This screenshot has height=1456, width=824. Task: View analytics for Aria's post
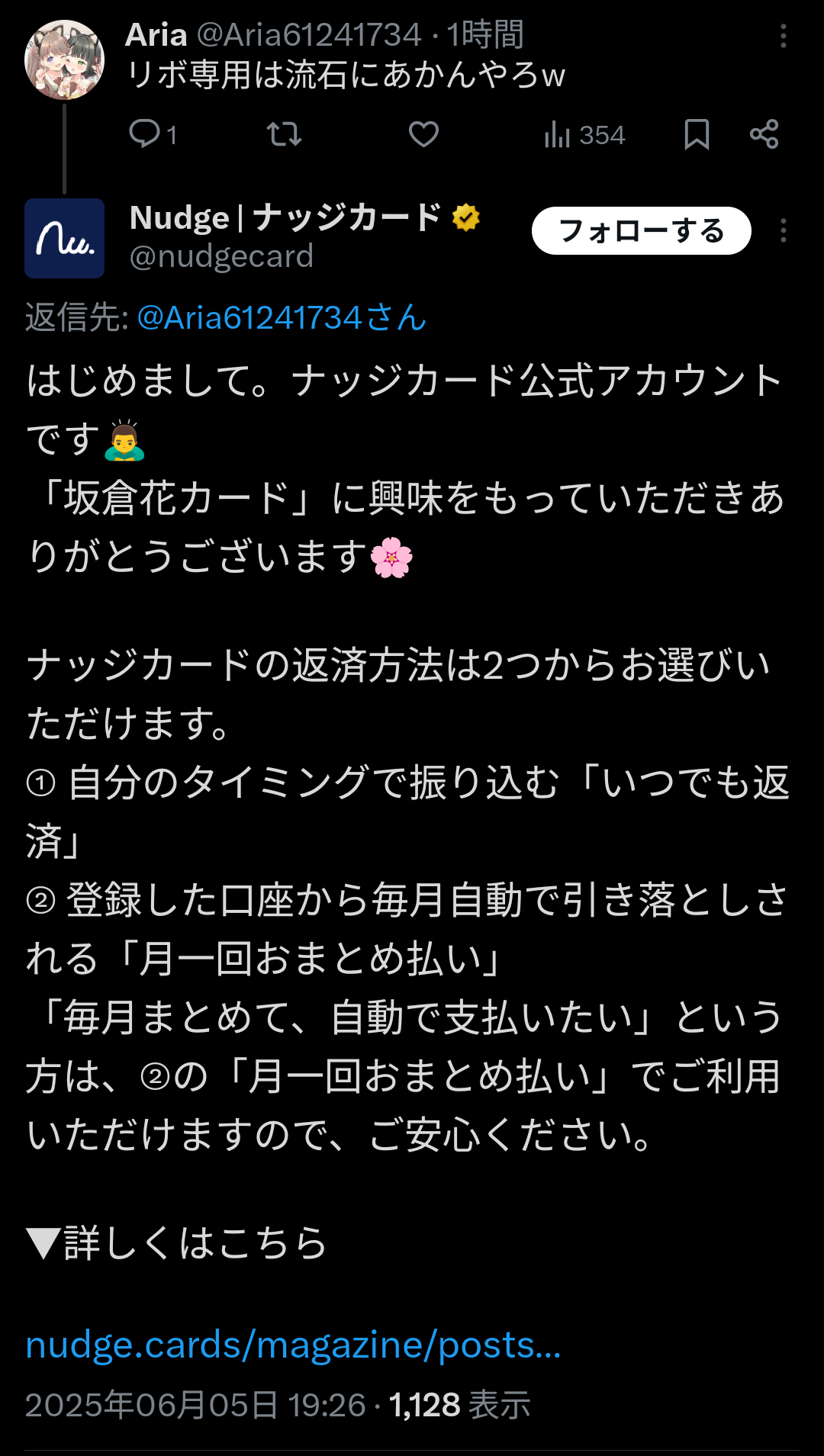coord(584,135)
